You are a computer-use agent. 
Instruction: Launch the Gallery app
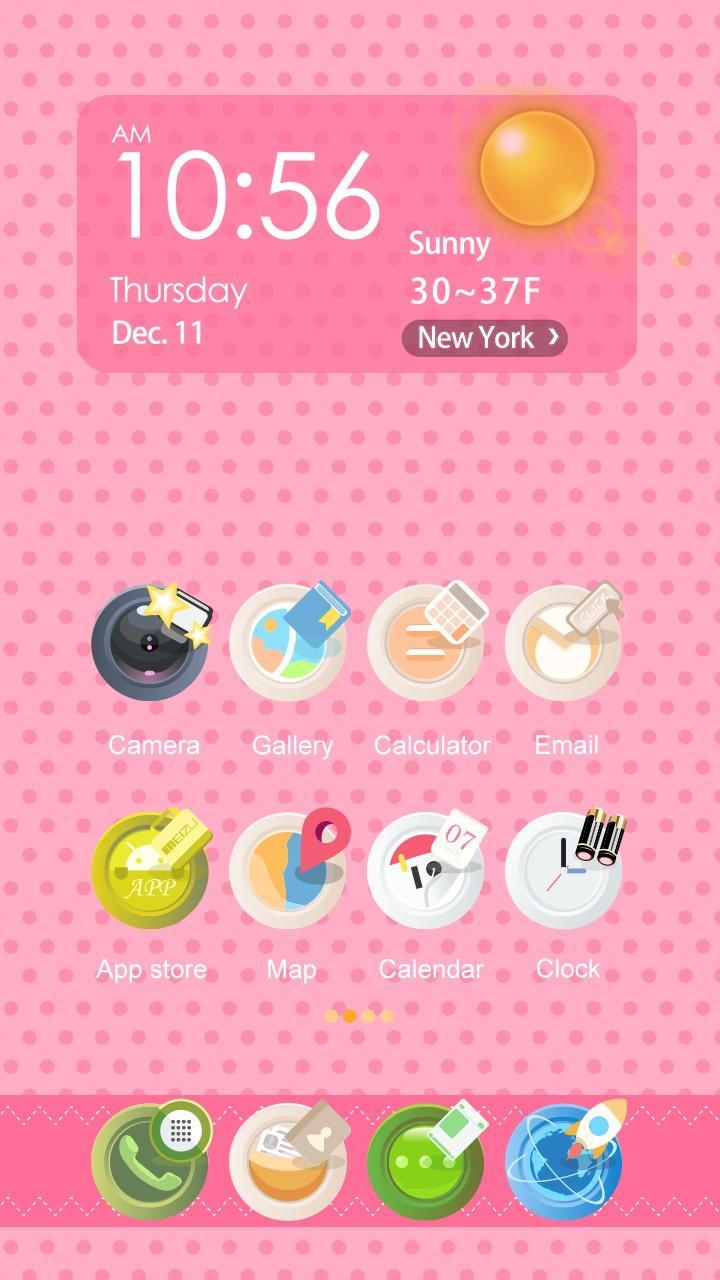(x=288, y=644)
